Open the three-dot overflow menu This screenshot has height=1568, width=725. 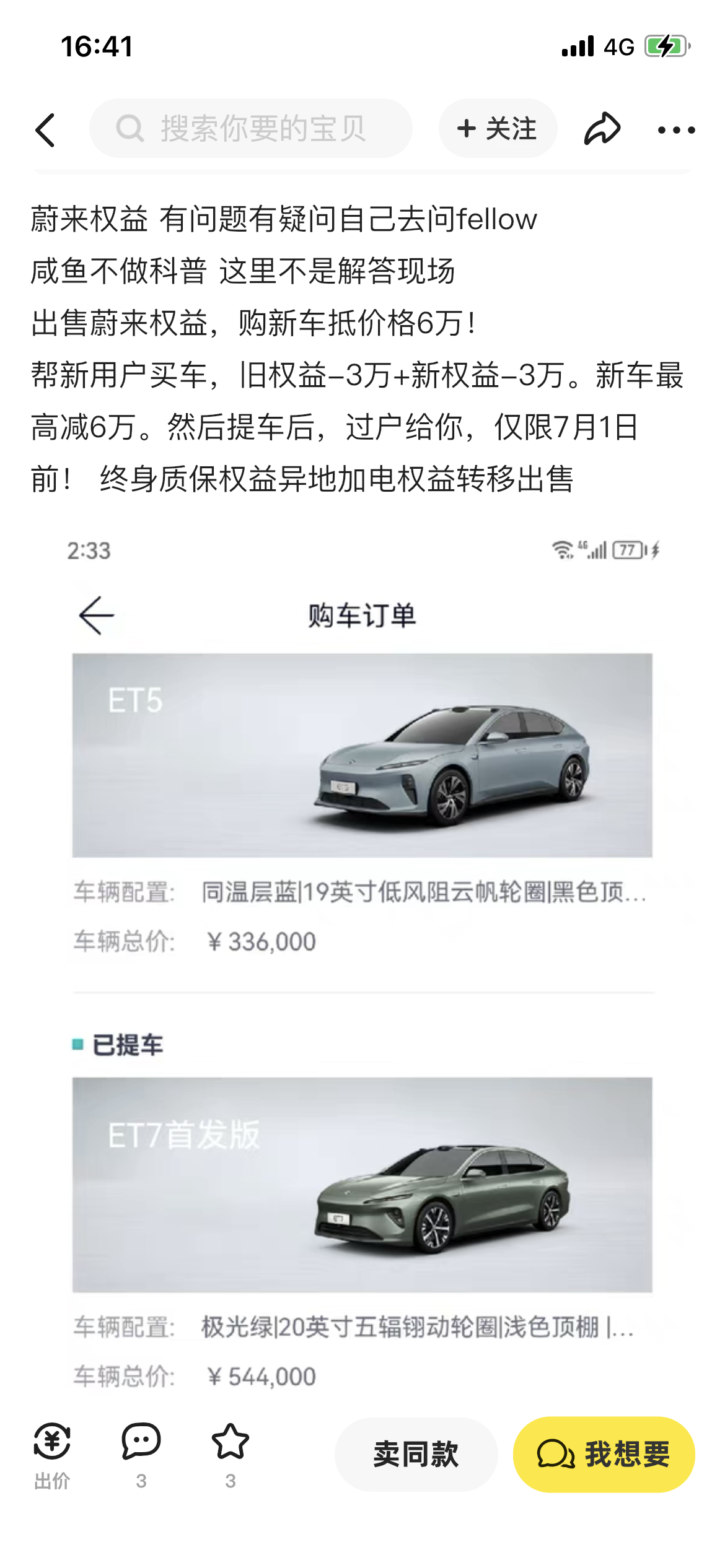tap(676, 130)
